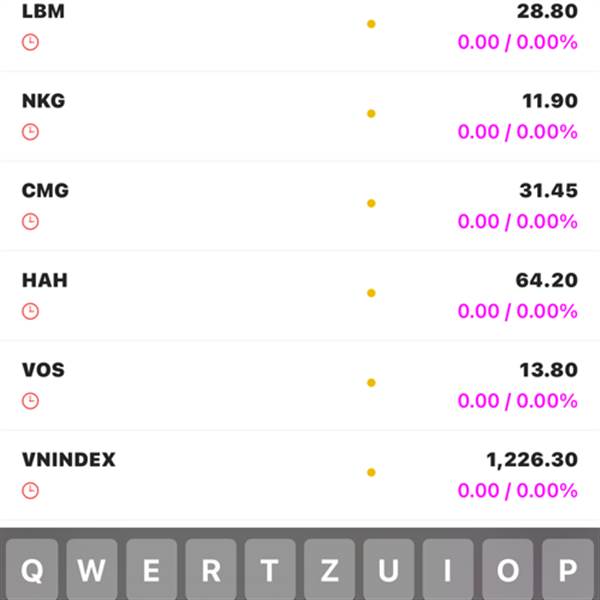Open the VOS stock row
This screenshot has height=600, width=600.
pos(300,385)
